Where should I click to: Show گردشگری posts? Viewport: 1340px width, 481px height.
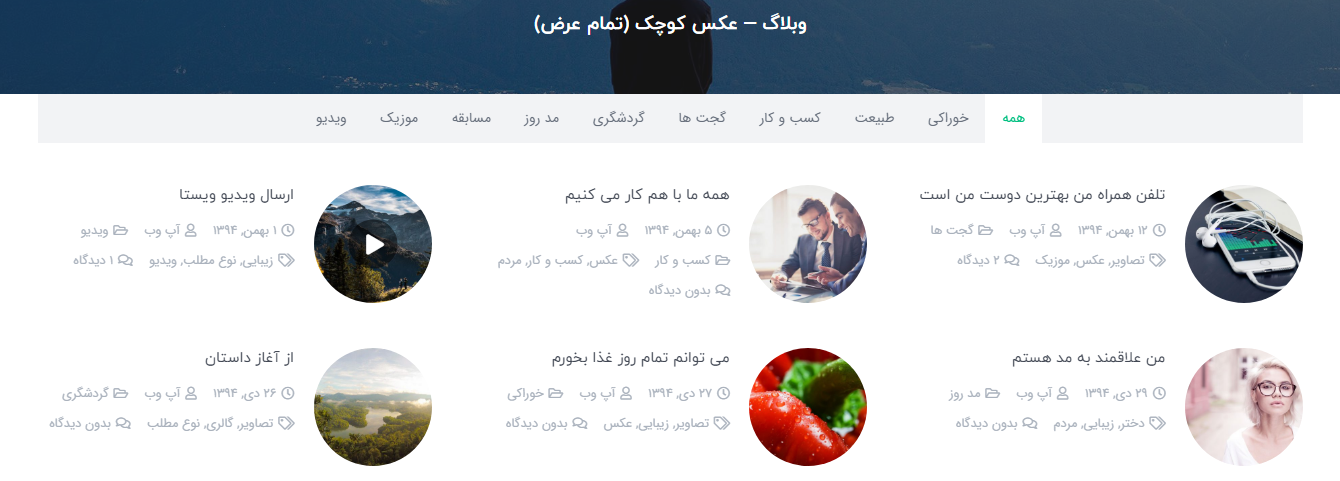pos(618,118)
